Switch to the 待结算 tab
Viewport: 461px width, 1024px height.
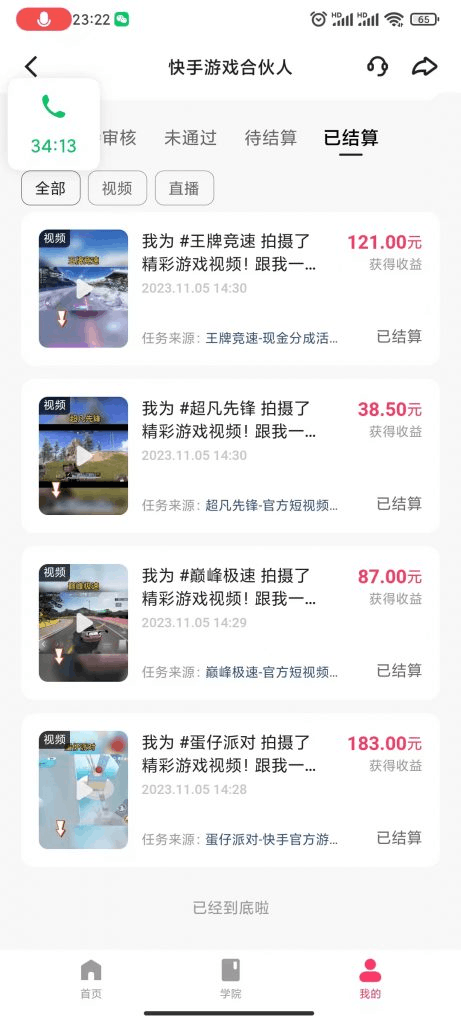click(x=270, y=138)
